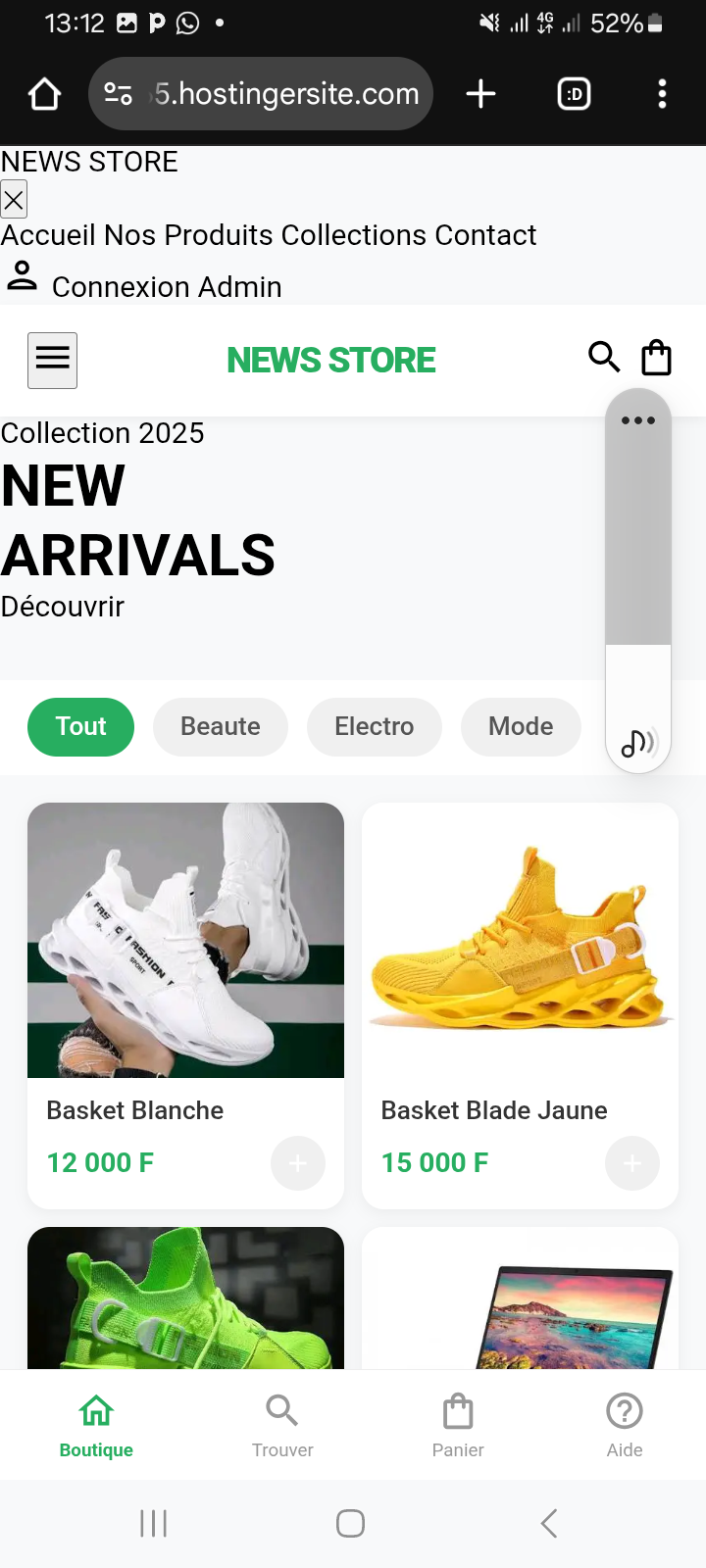The width and height of the screenshot is (706, 1568).
Task: Filter by Beaute category
Action: point(220,726)
